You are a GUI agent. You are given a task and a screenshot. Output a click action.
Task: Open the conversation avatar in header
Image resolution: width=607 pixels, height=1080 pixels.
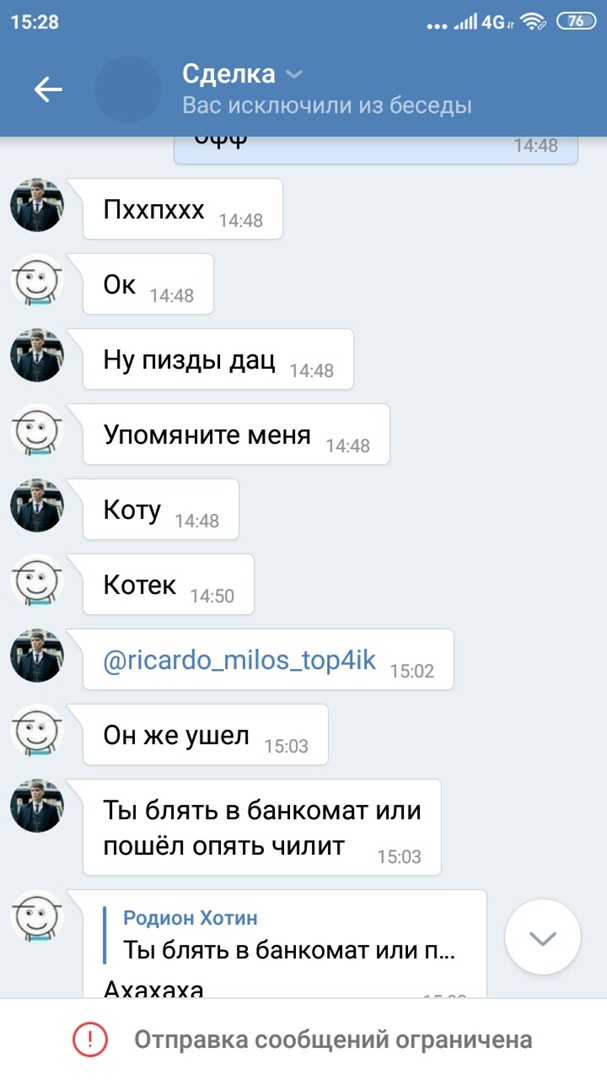point(128,89)
